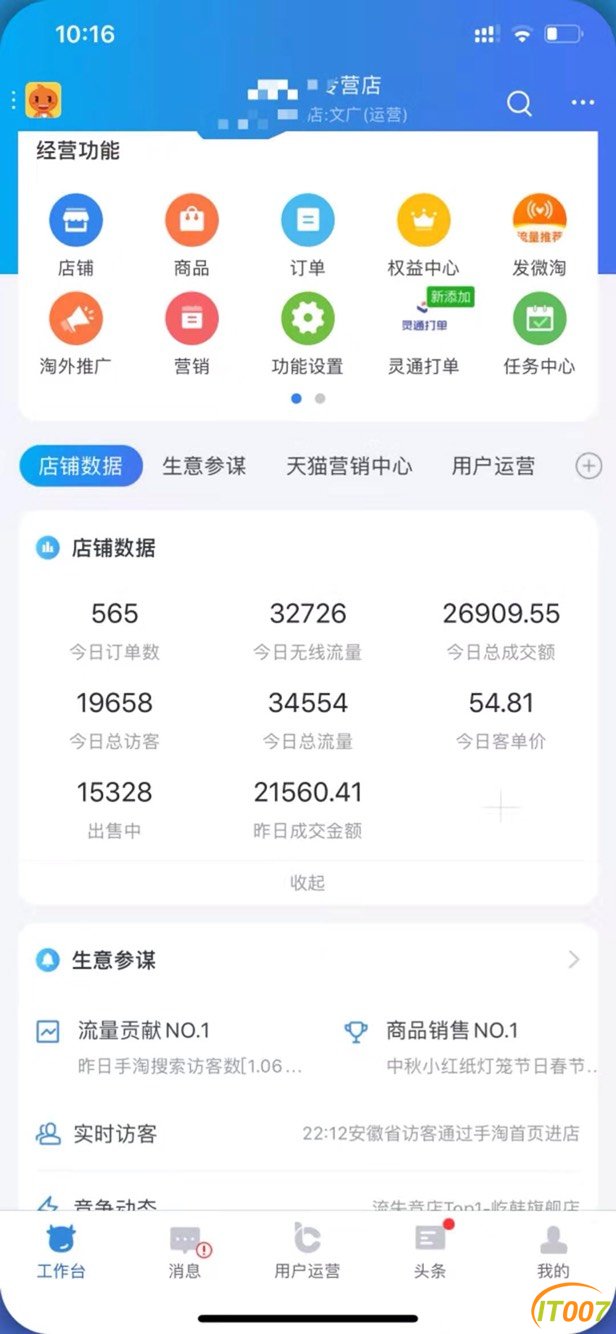Open 淘外推广 promotion
The height and width of the screenshot is (1334, 616).
click(x=76, y=334)
